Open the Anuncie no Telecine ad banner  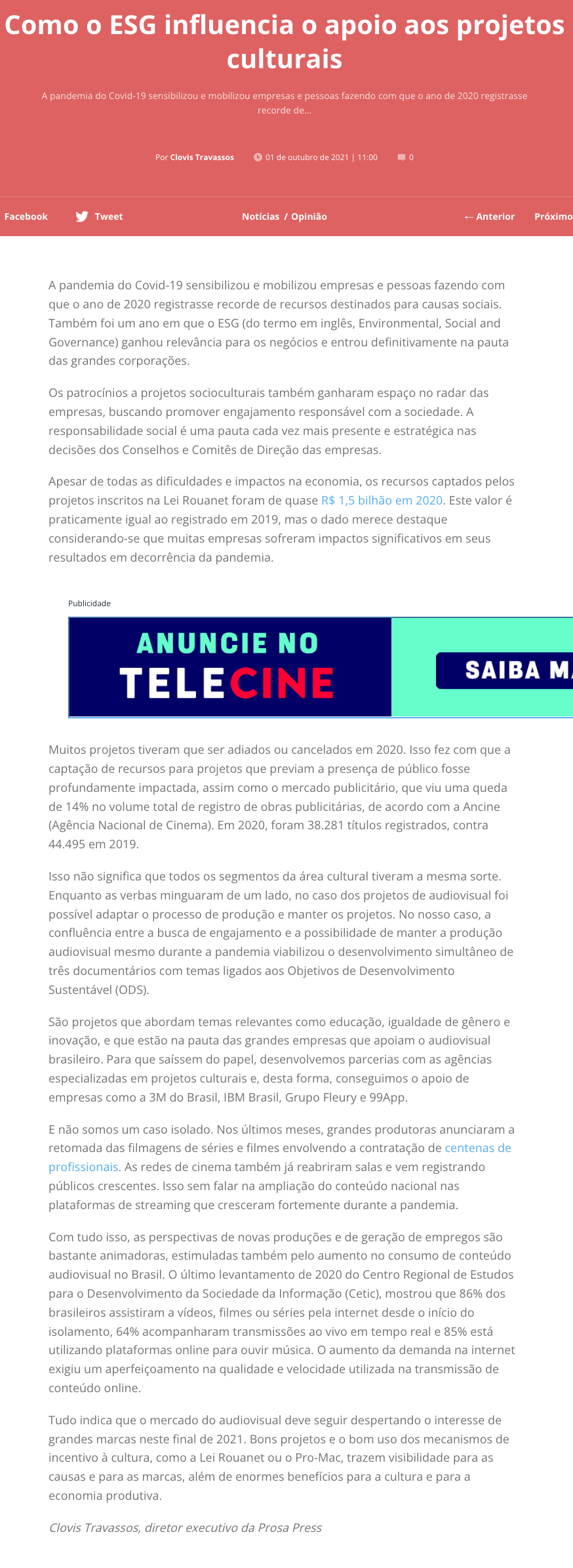(x=321, y=667)
